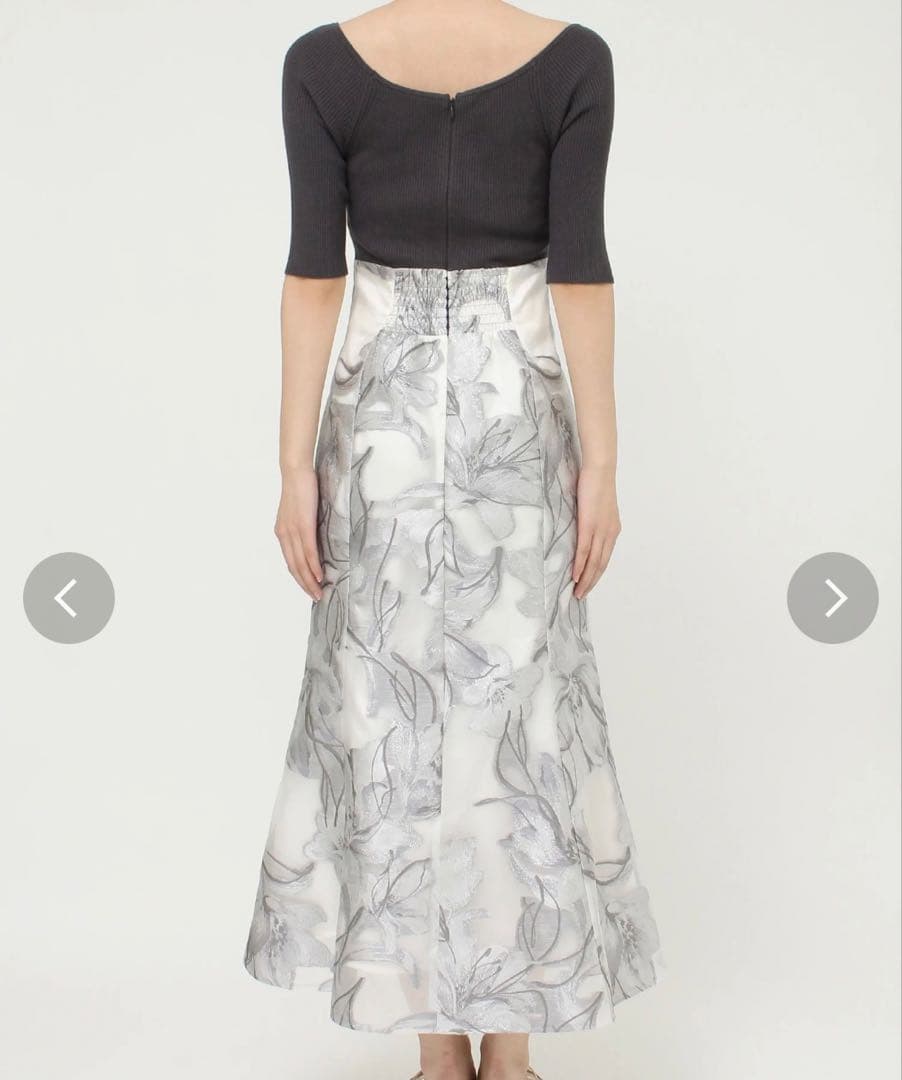Show the next product image
This screenshot has height=1080, width=902.
tap(832, 598)
